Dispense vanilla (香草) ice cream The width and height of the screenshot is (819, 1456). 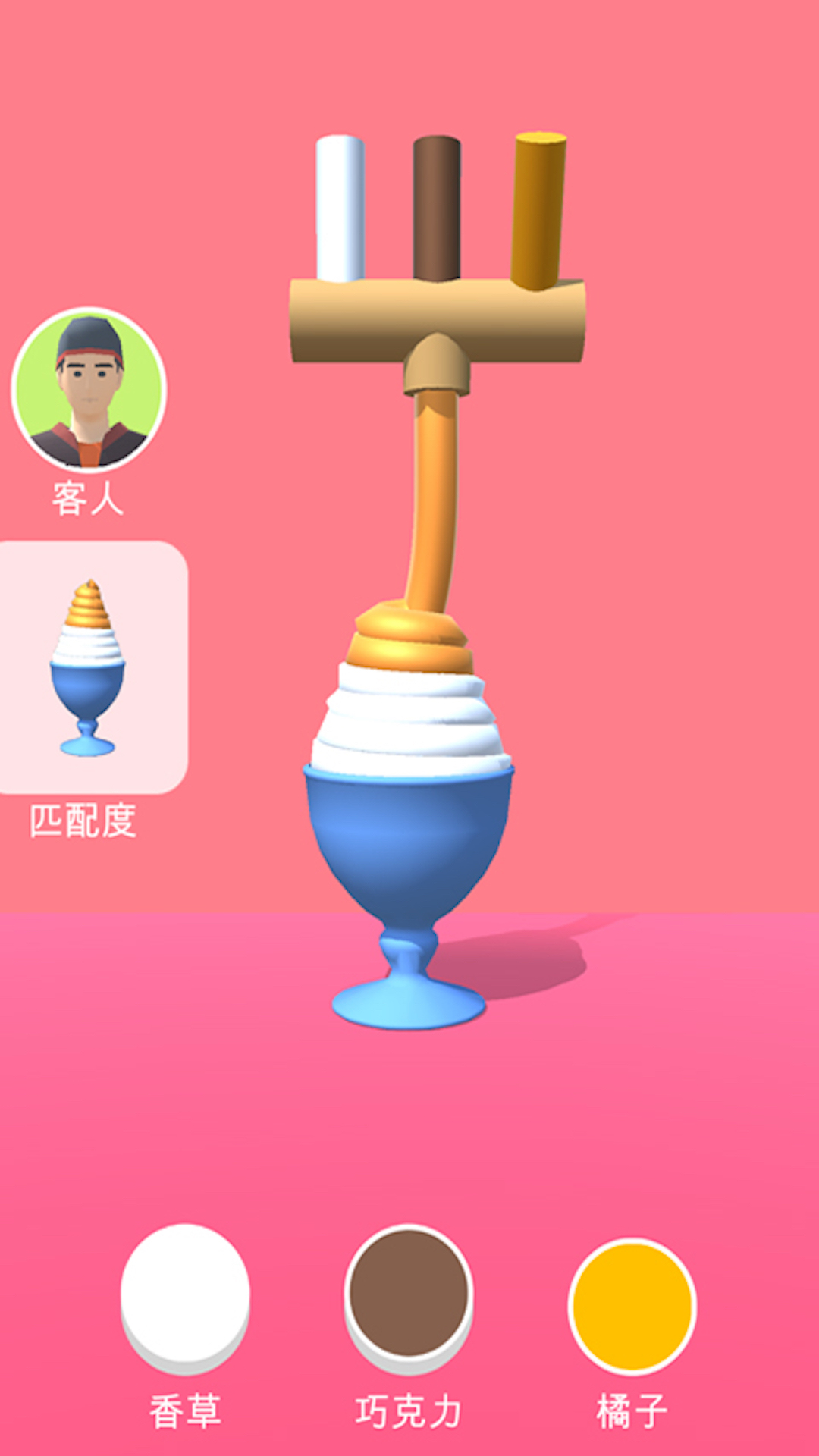[185, 1295]
